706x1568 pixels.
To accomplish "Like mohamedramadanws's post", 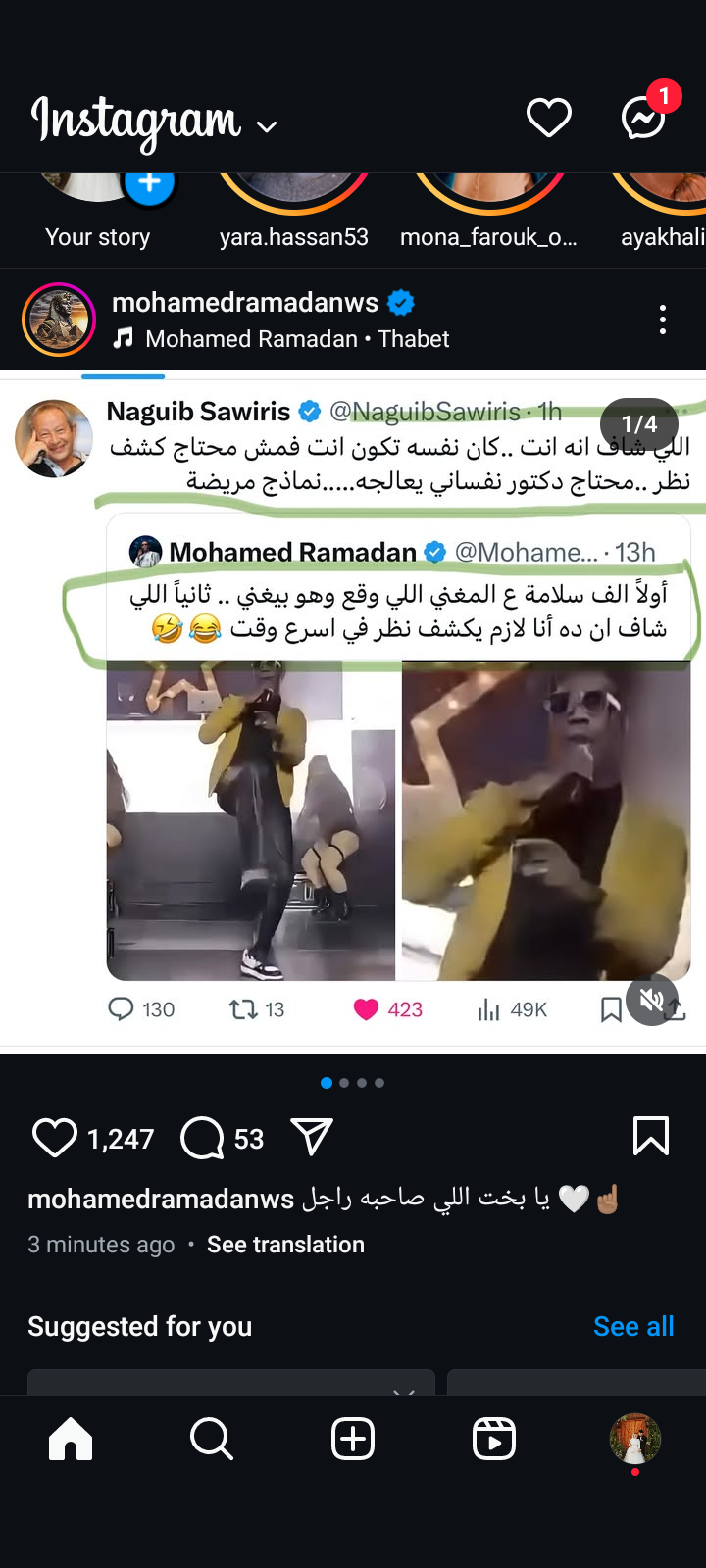I will [54, 1138].
